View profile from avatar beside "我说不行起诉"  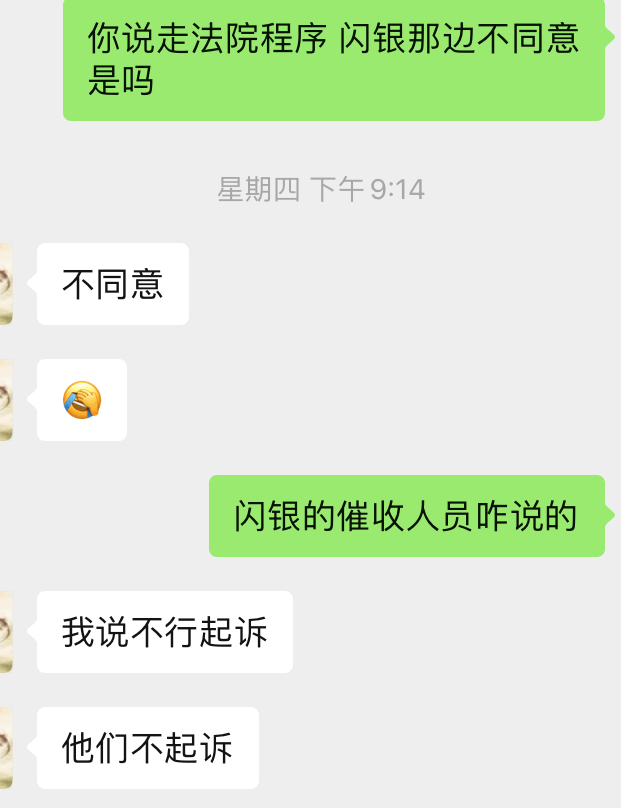[x=5, y=632]
